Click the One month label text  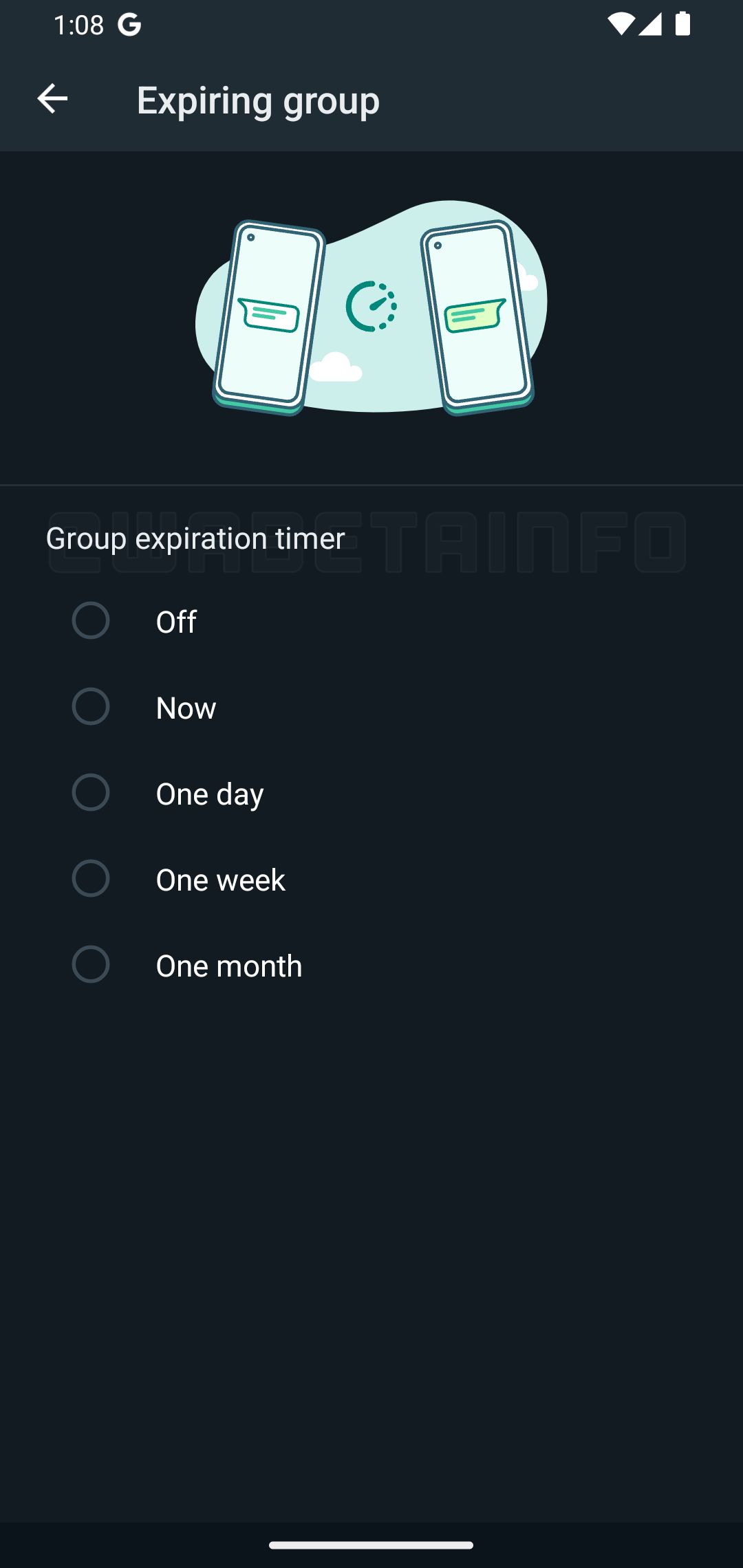[x=228, y=966]
